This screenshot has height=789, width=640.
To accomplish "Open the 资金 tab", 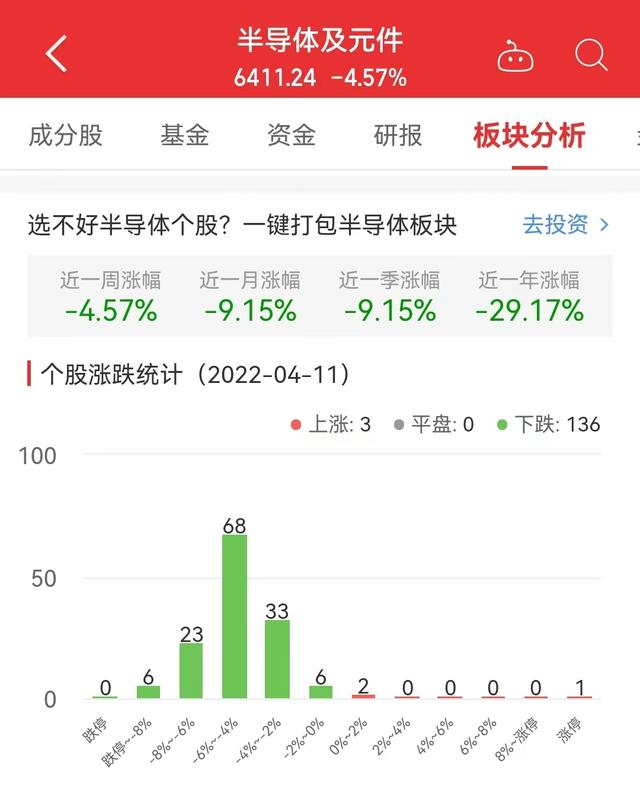I will [291, 135].
